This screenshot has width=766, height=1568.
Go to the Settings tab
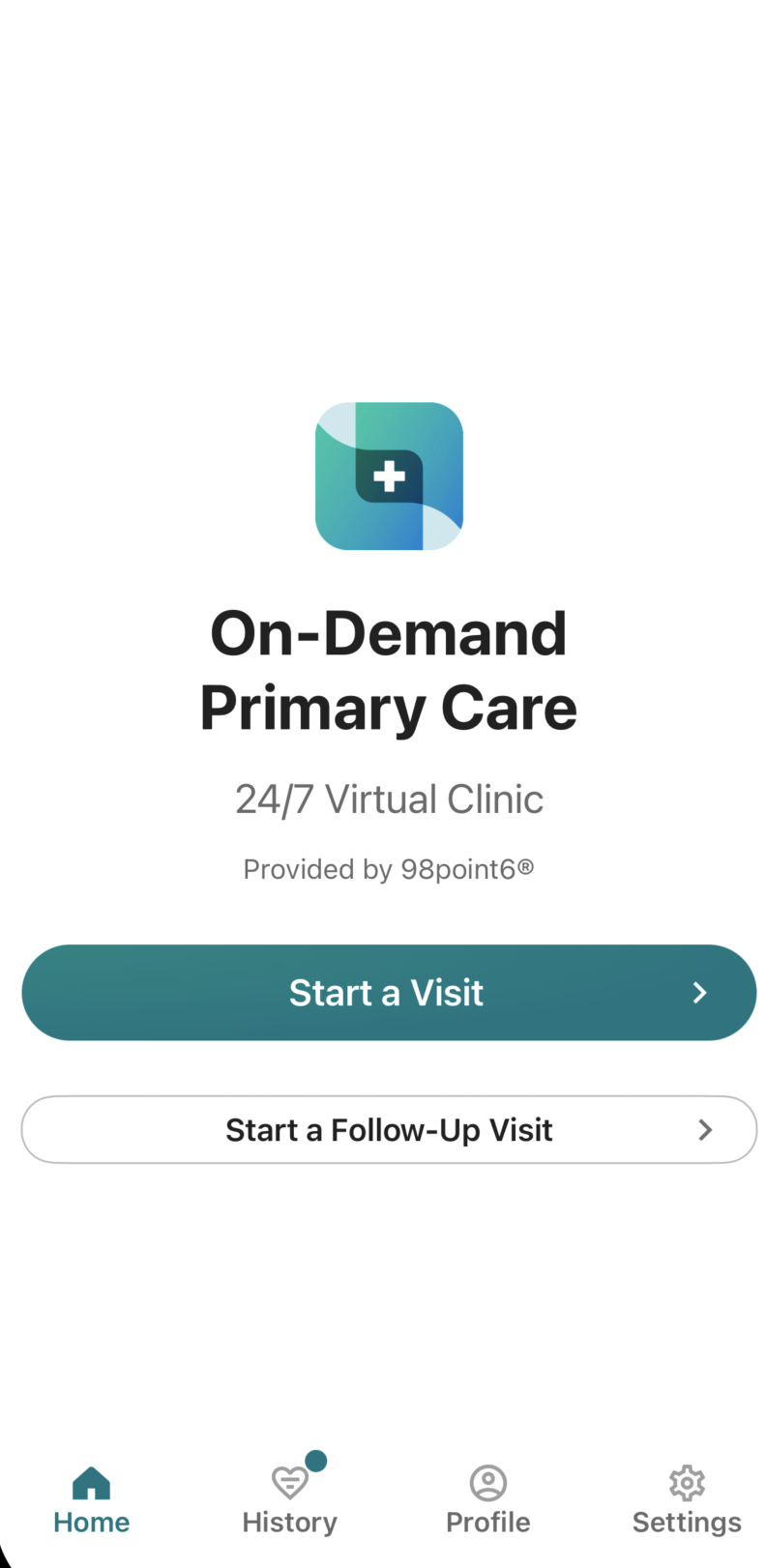(687, 1500)
